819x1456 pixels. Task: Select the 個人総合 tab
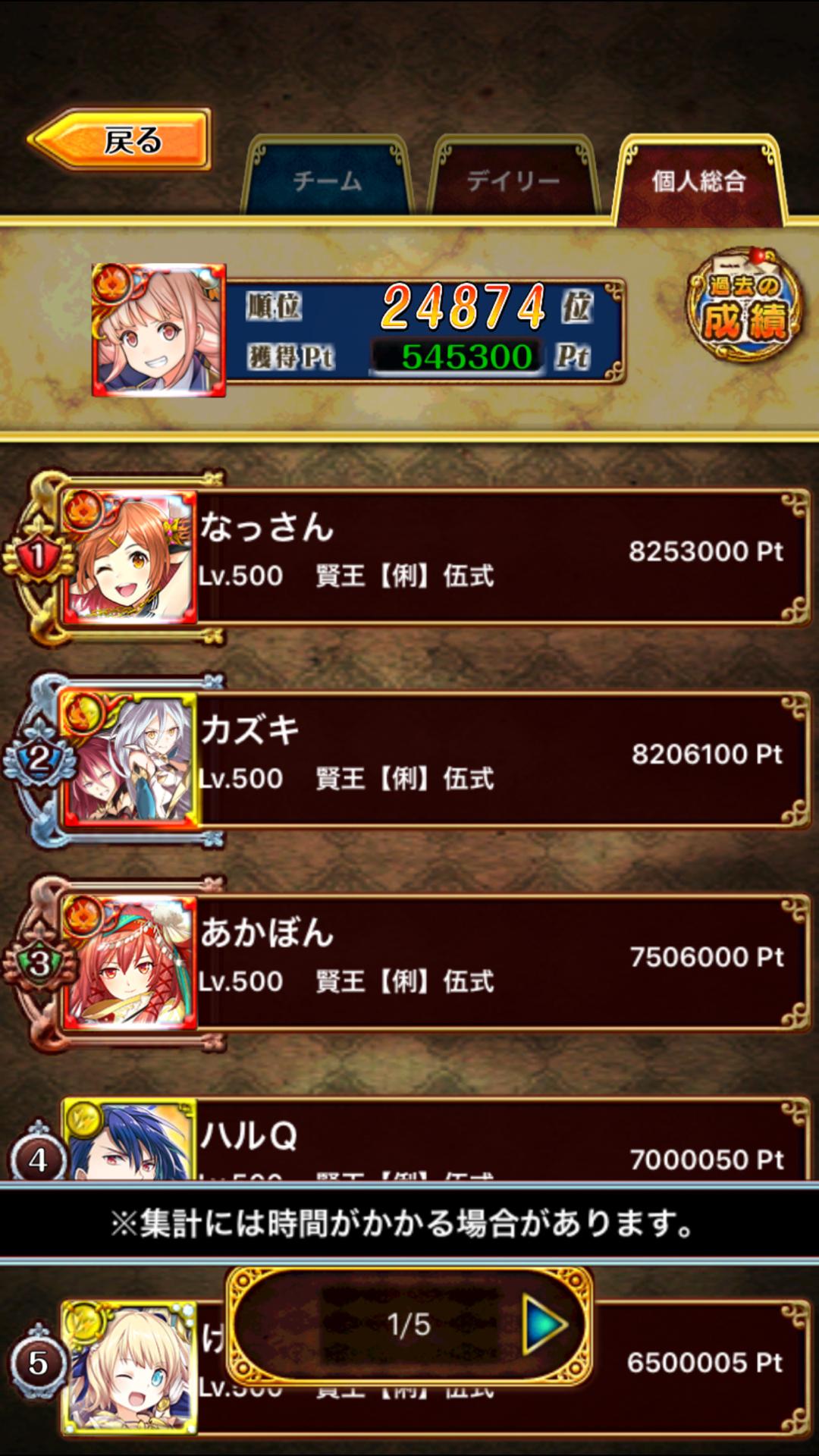tap(698, 179)
